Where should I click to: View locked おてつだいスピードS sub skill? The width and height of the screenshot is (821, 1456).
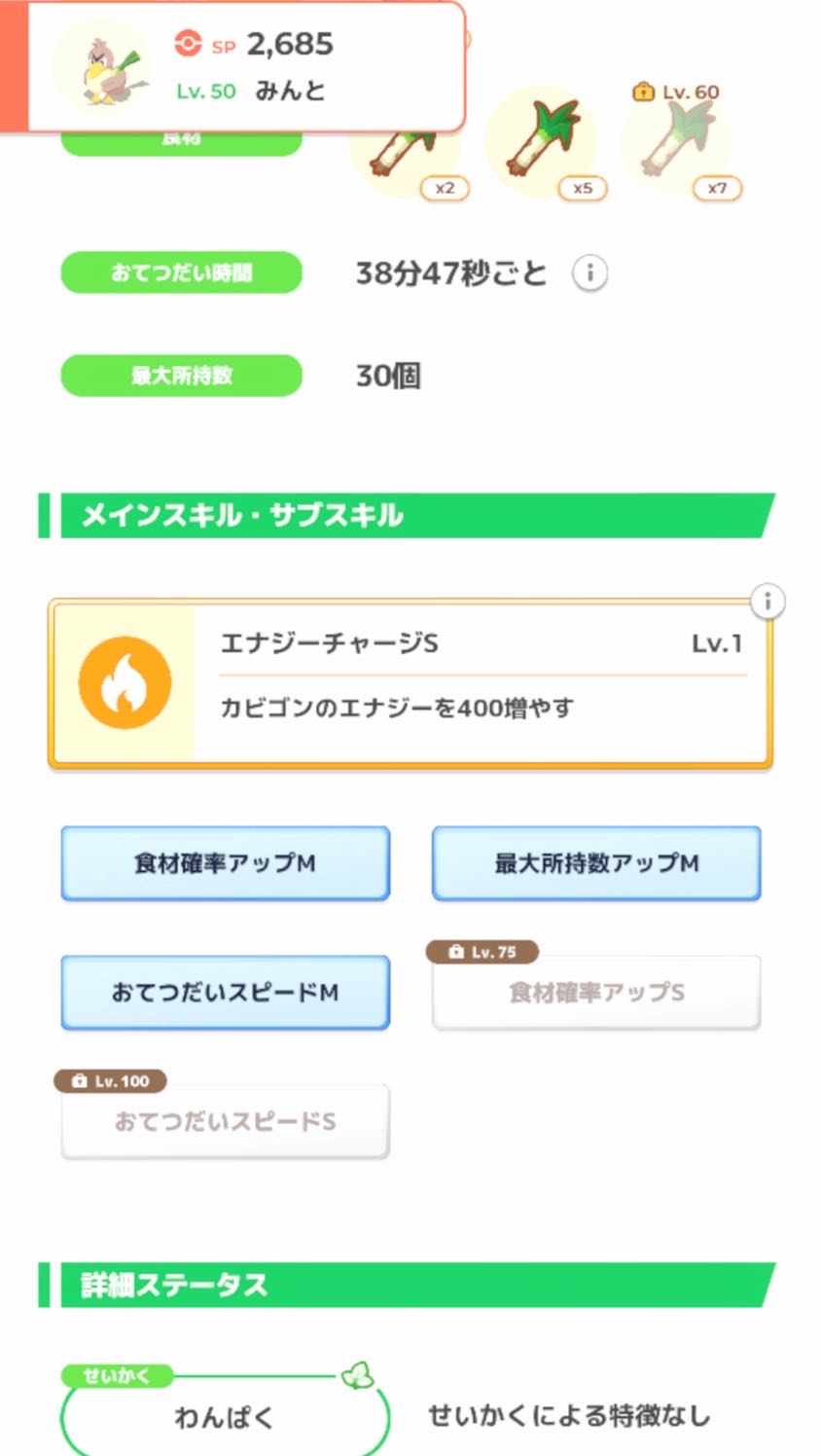(226, 1122)
